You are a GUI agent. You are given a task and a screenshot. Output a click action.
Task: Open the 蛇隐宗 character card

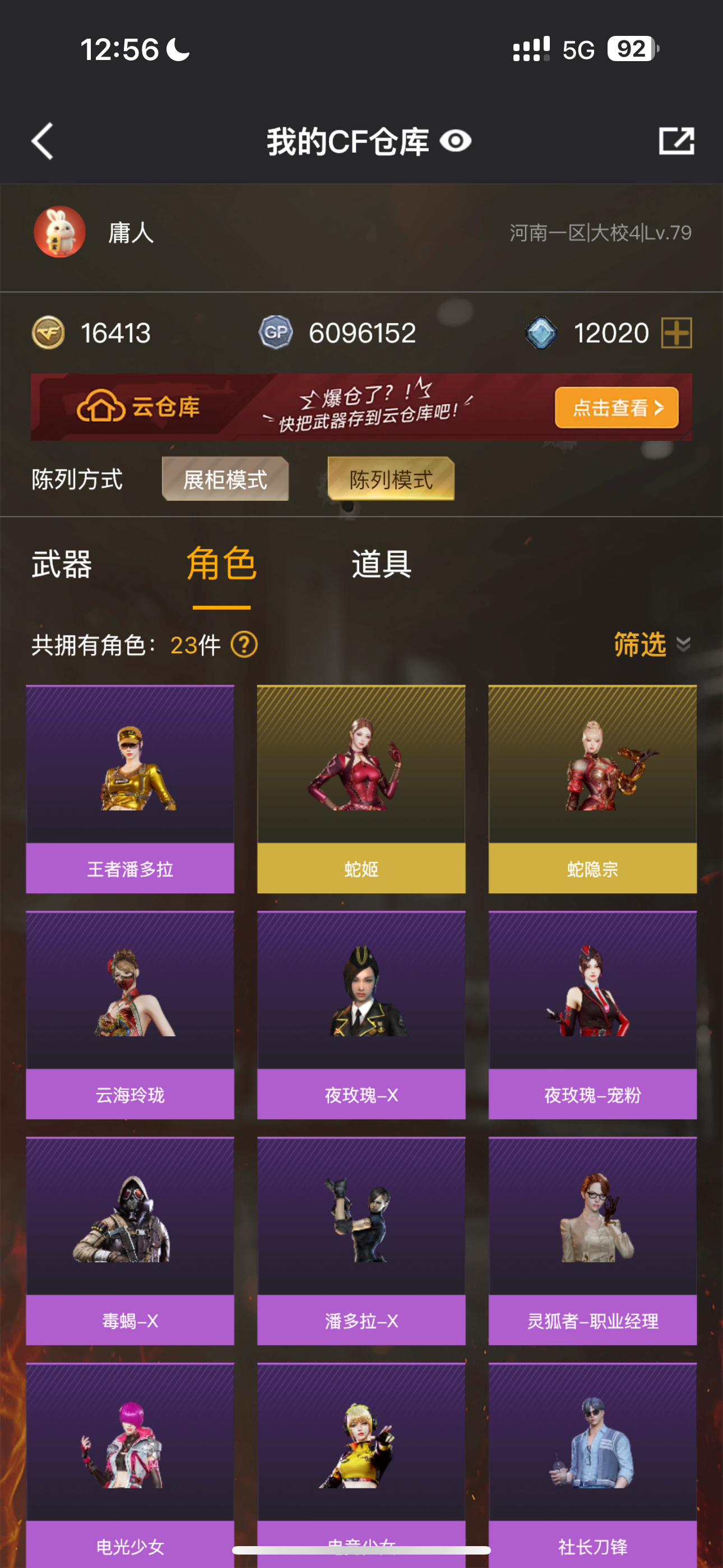point(592,789)
